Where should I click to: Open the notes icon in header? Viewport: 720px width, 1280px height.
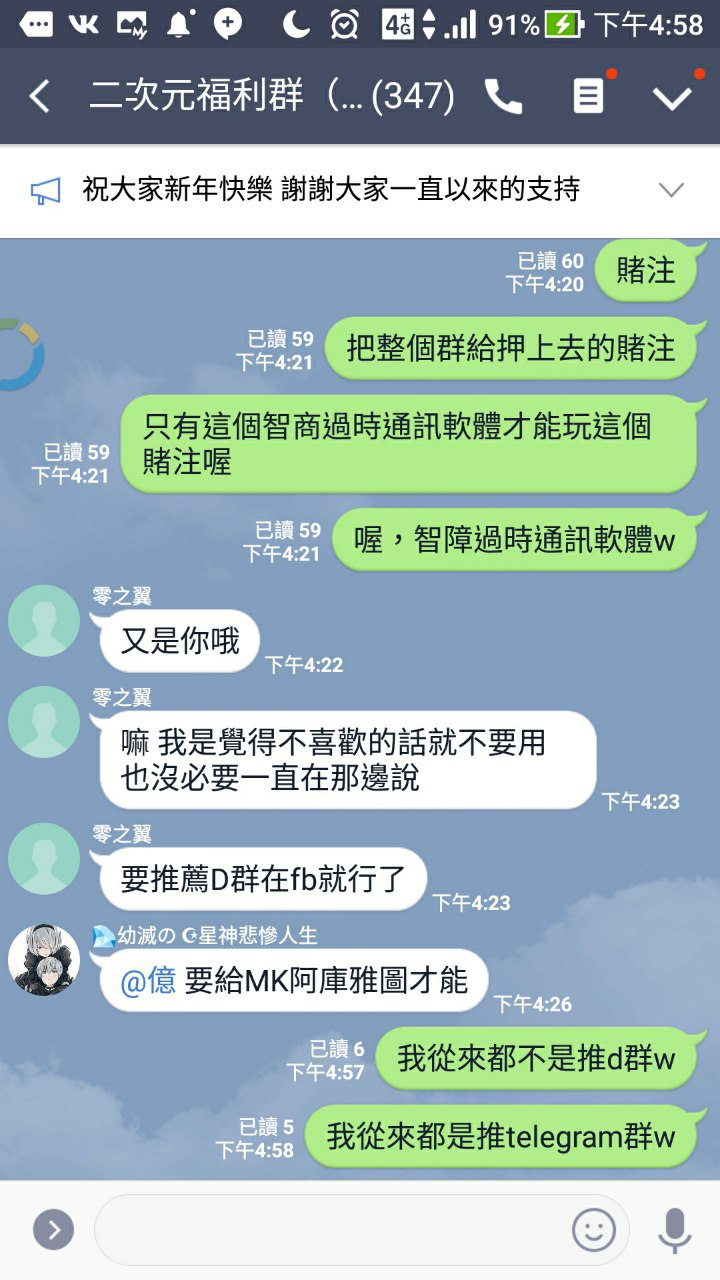(588, 97)
